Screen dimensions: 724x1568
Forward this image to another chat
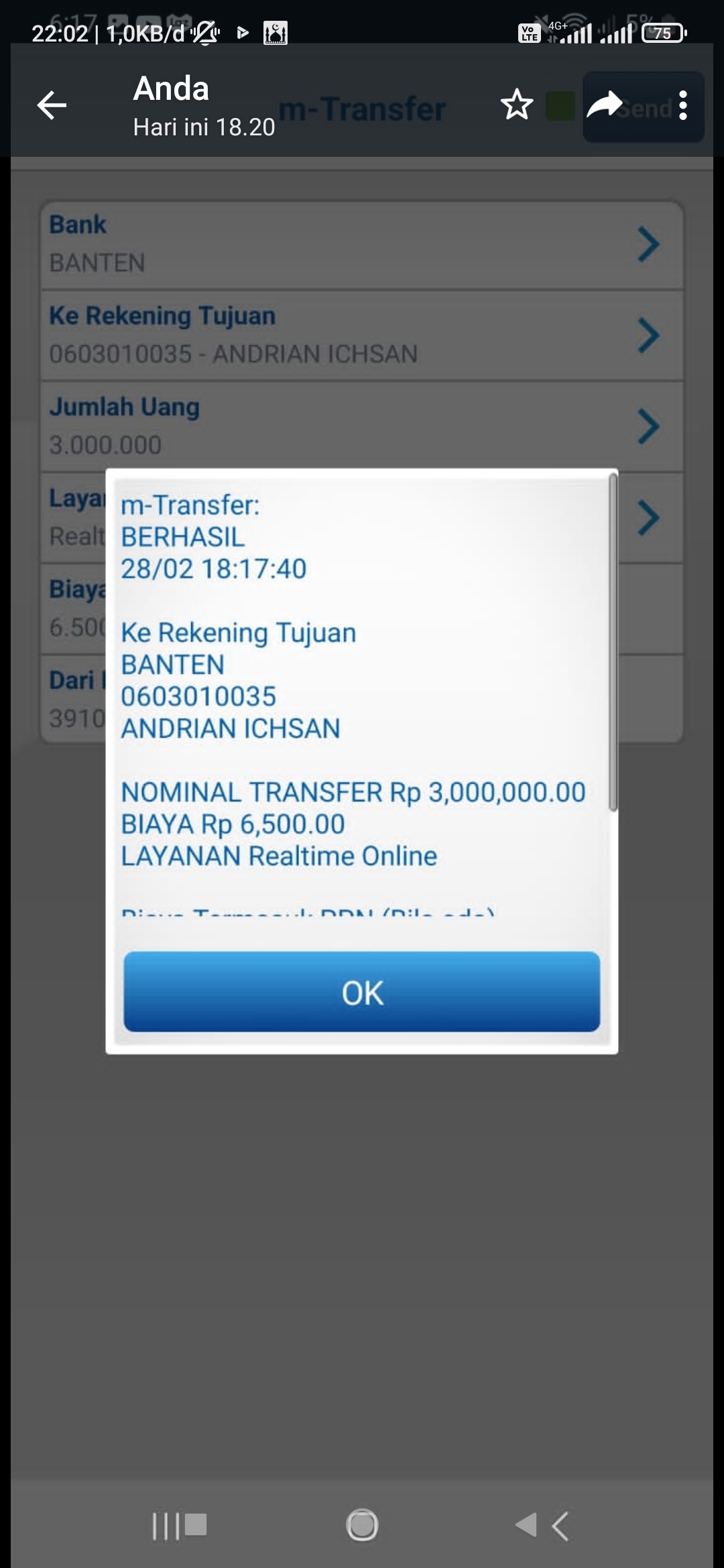pyautogui.click(x=604, y=105)
